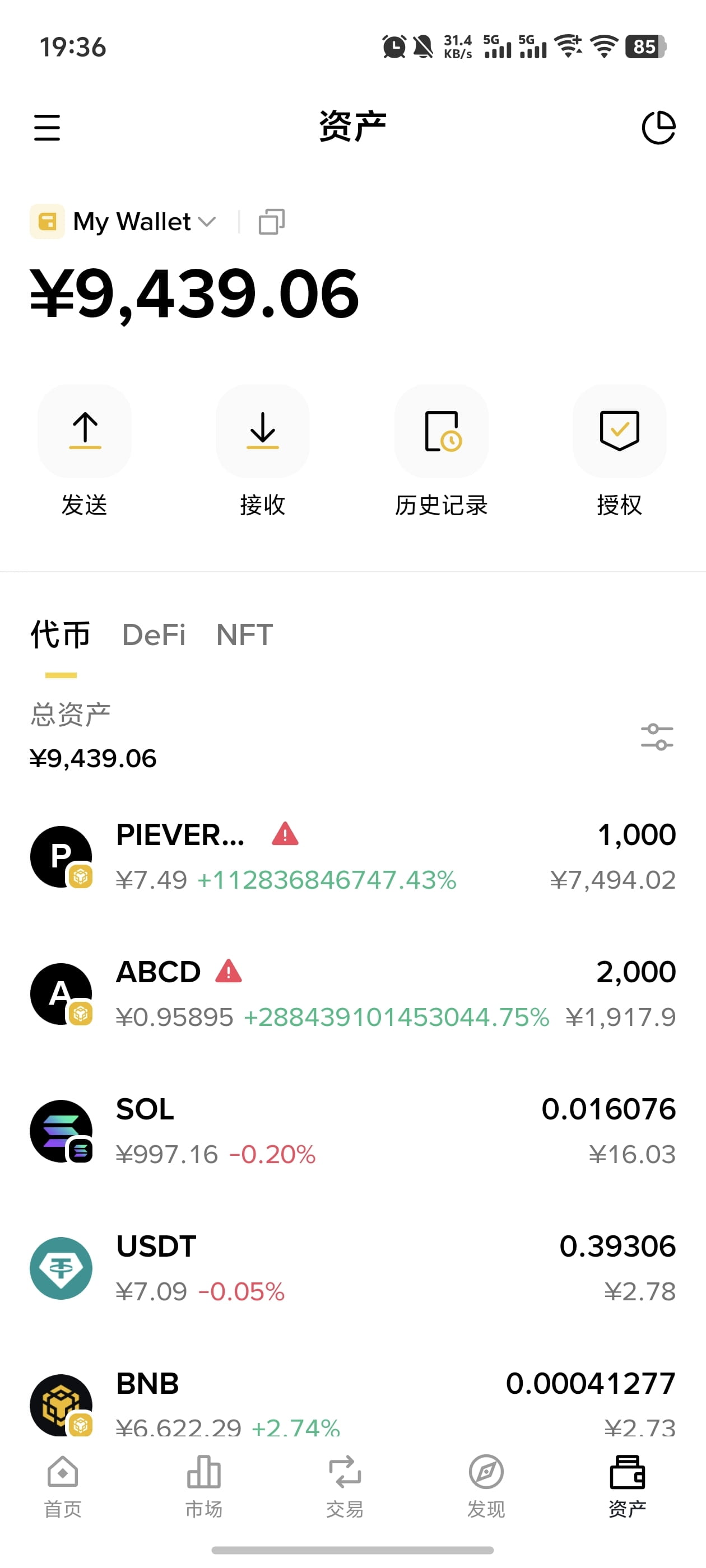Open the ABCD token row
The image size is (706, 1568).
[x=352, y=993]
